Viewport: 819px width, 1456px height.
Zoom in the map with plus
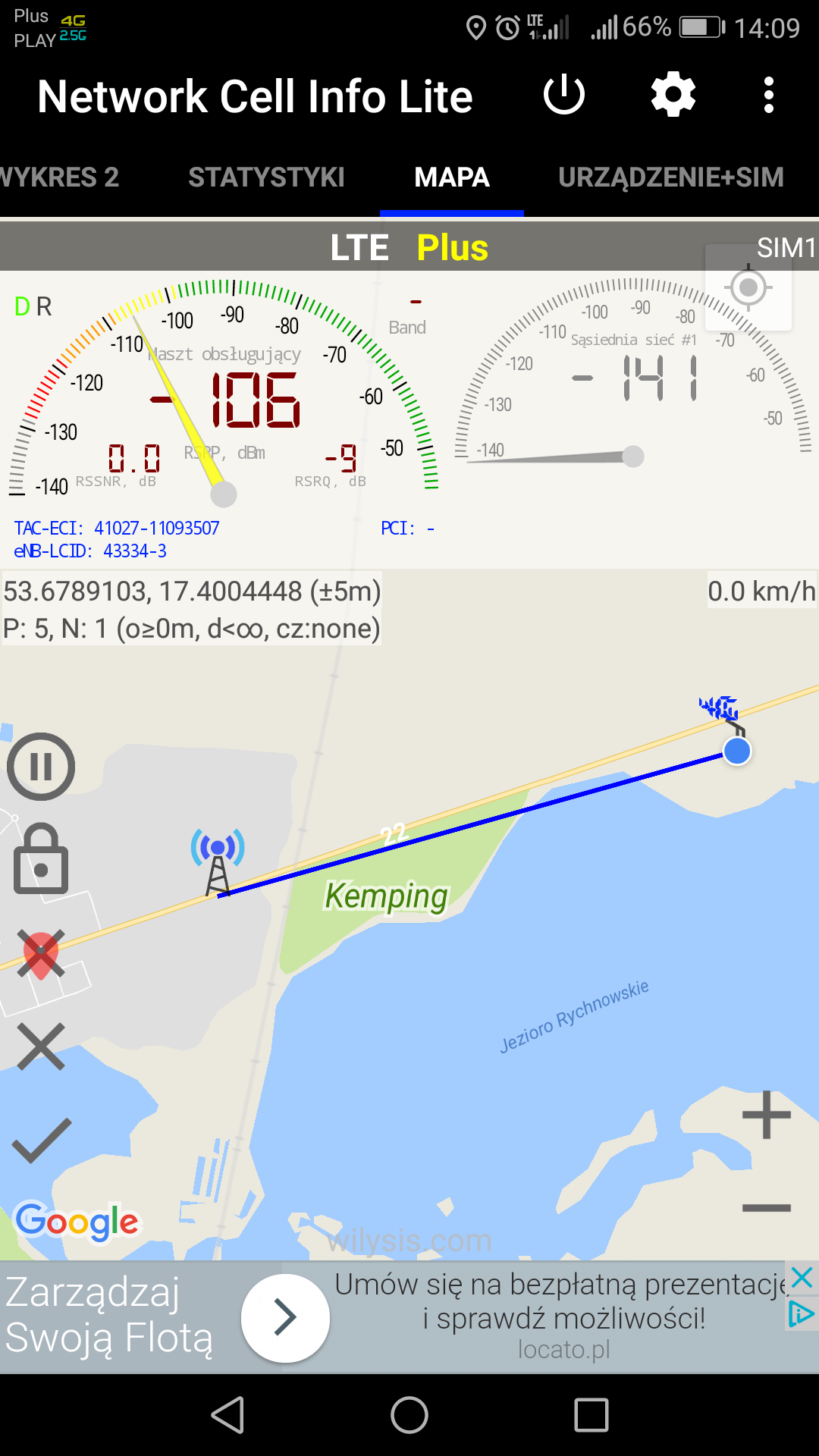pos(766,1115)
